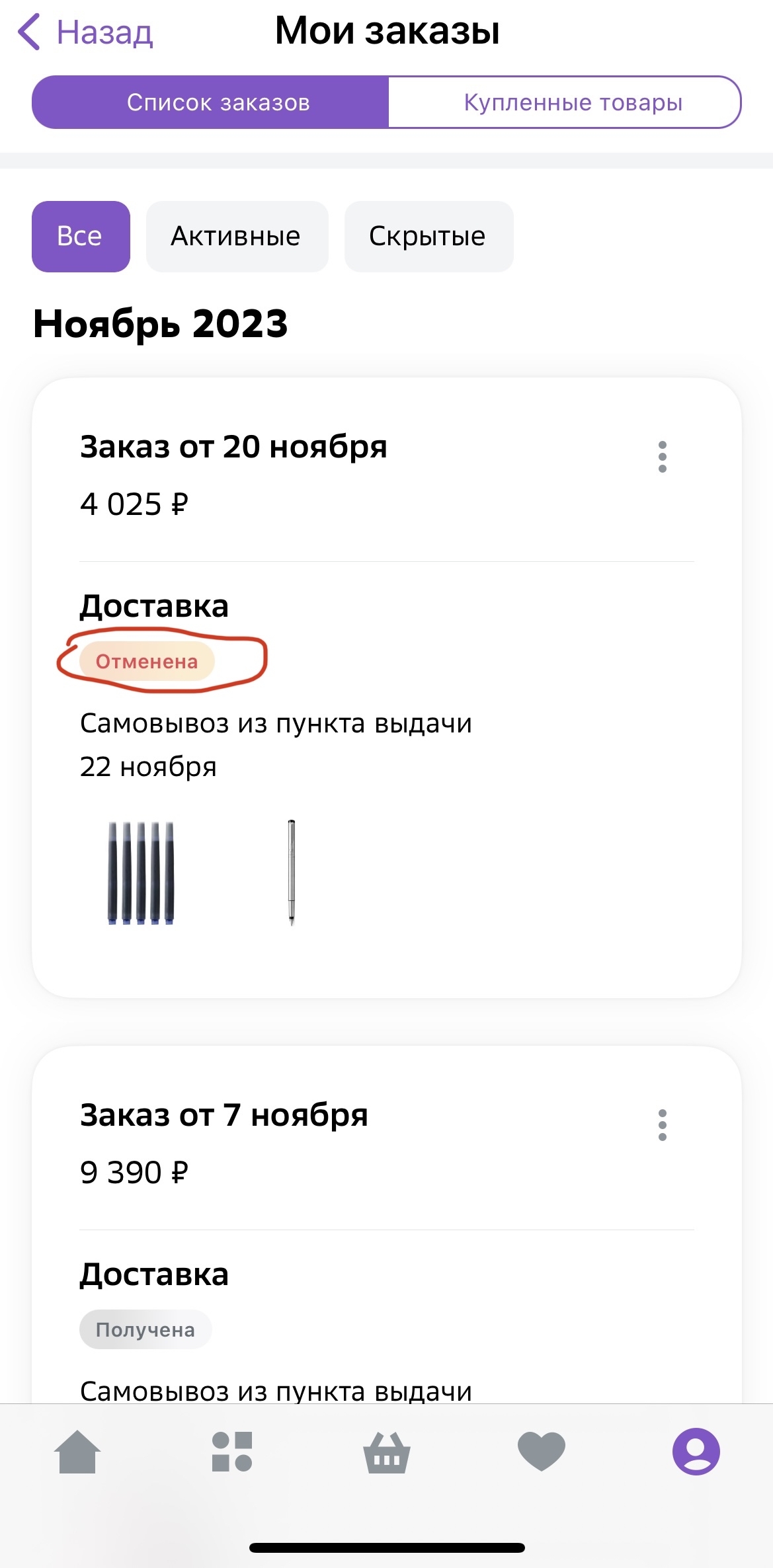Open the profile tab
This screenshot has height=1568, width=773.
pos(696,1452)
